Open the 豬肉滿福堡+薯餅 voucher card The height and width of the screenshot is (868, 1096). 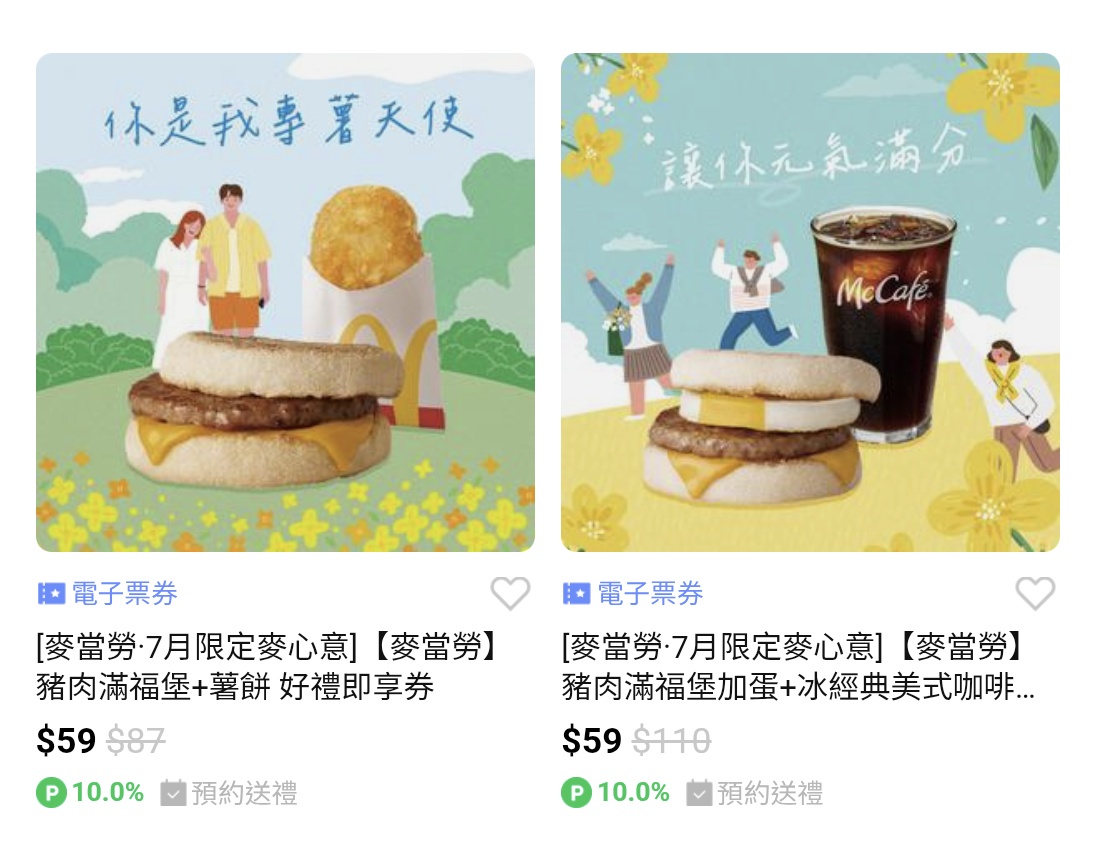[285, 302]
